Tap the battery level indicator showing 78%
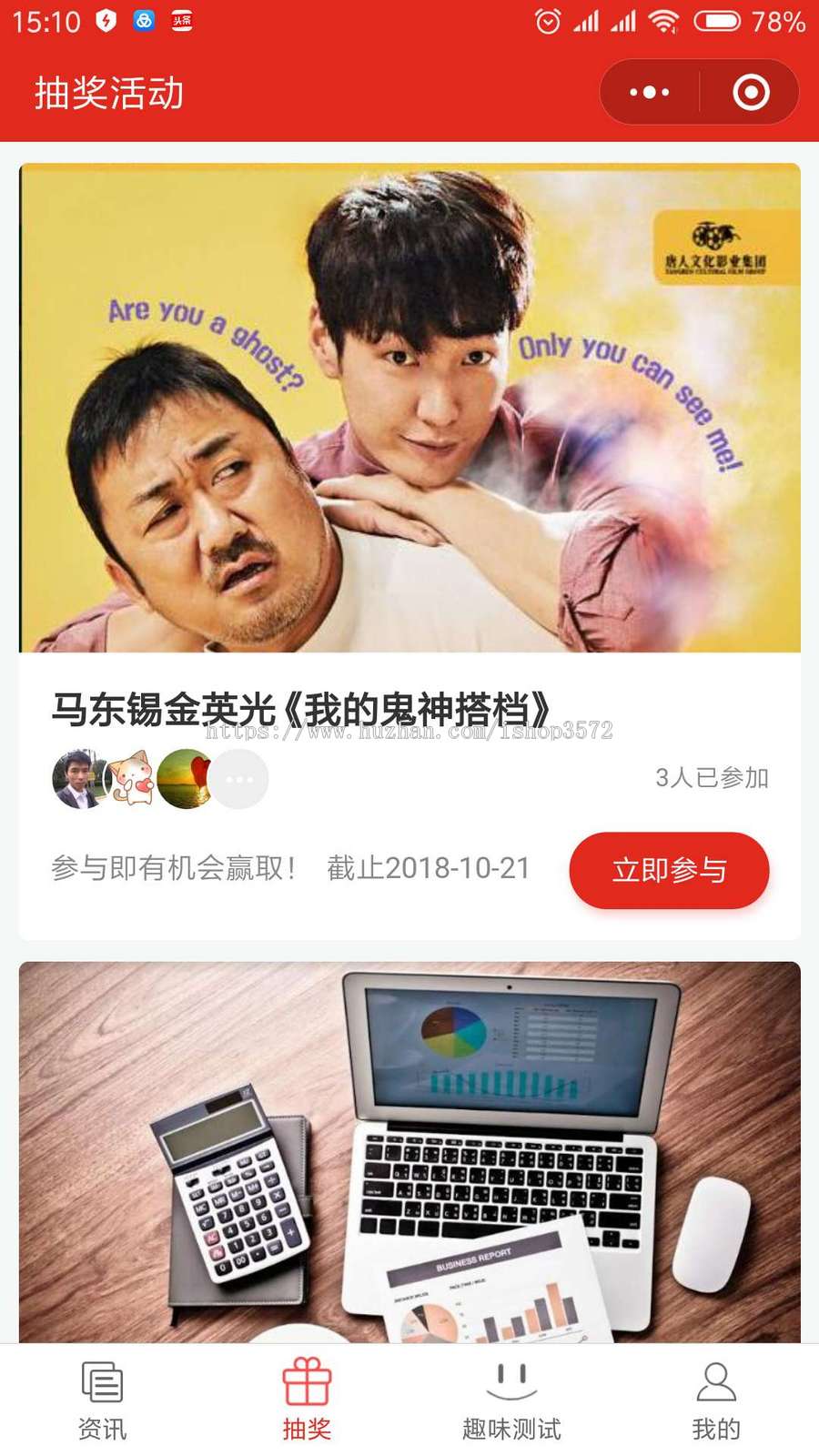Viewport: 819px width, 1456px height. click(719, 19)
